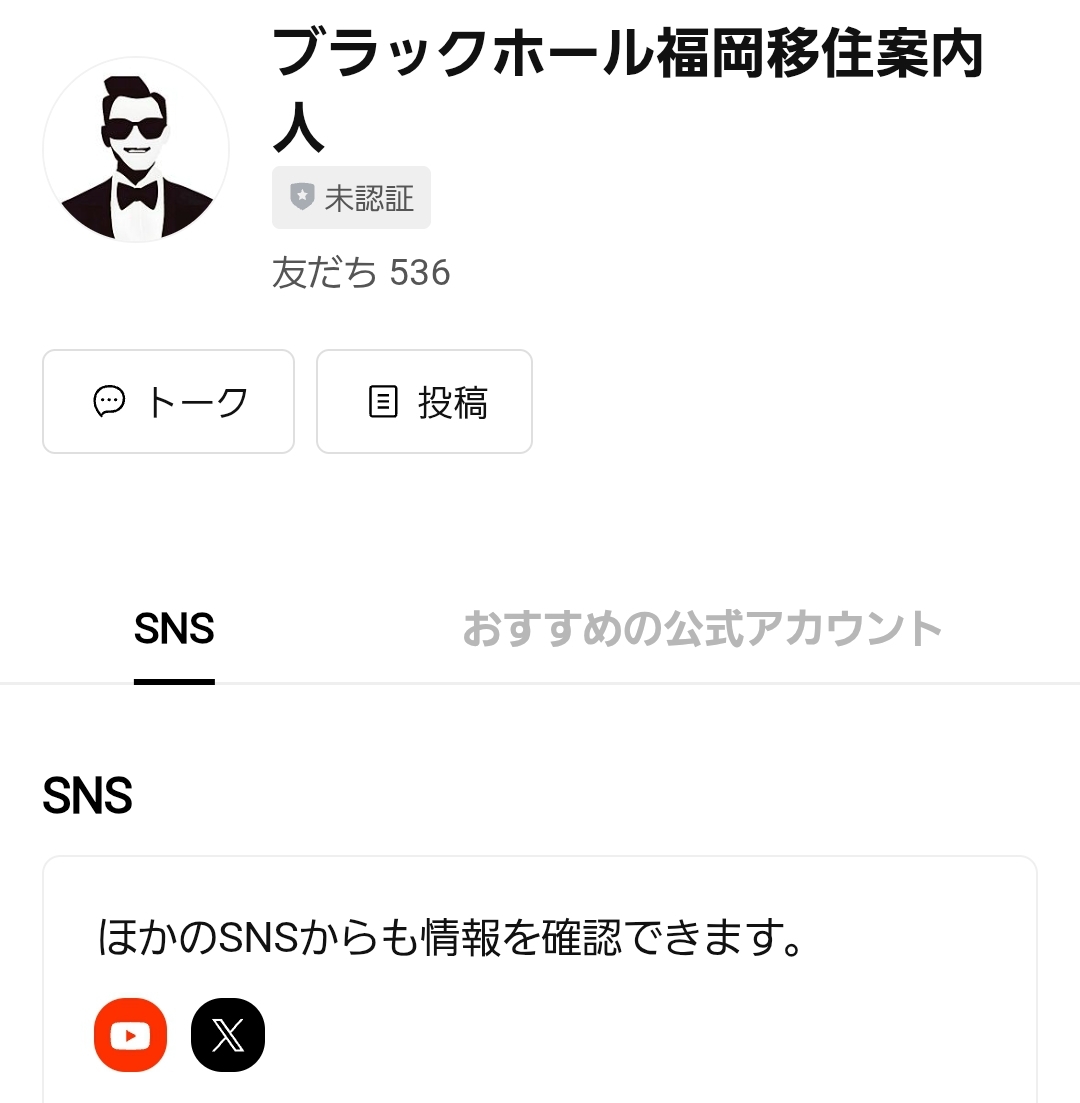
Task: Tap the トーク button to start chat
Action: coord(168,402)
